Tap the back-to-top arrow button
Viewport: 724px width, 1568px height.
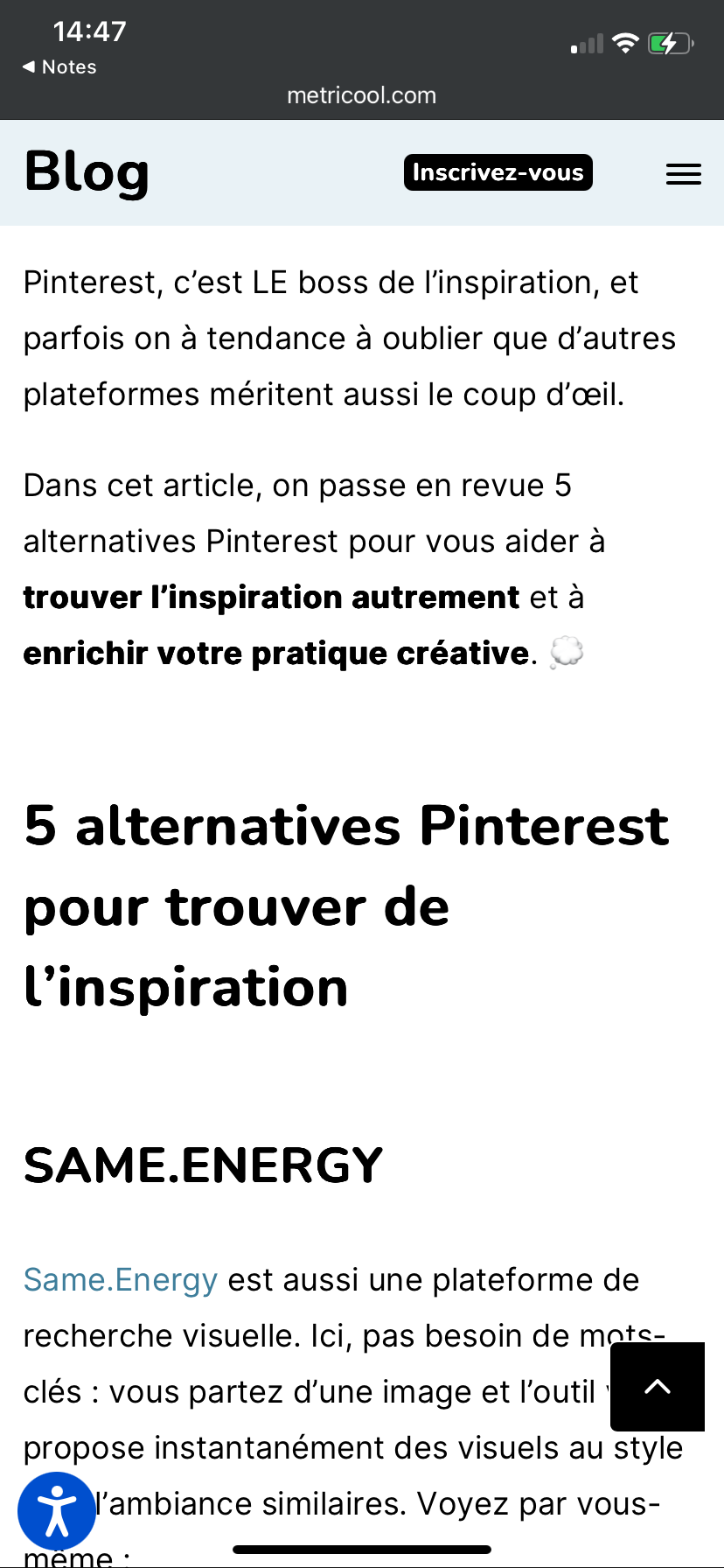point(657,1386)
